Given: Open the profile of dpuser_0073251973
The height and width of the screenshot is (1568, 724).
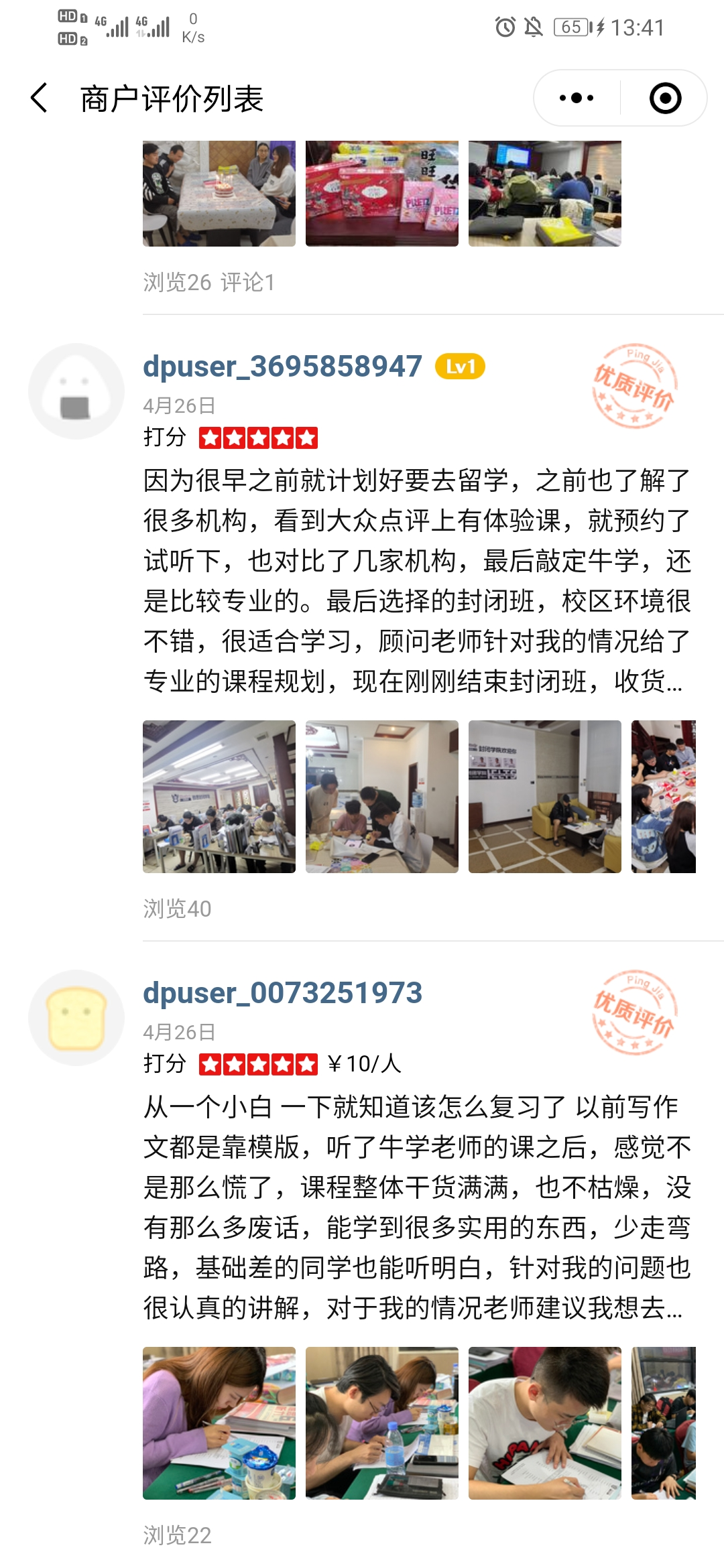Looking at the screenshot, I should [x=282, y=993].
